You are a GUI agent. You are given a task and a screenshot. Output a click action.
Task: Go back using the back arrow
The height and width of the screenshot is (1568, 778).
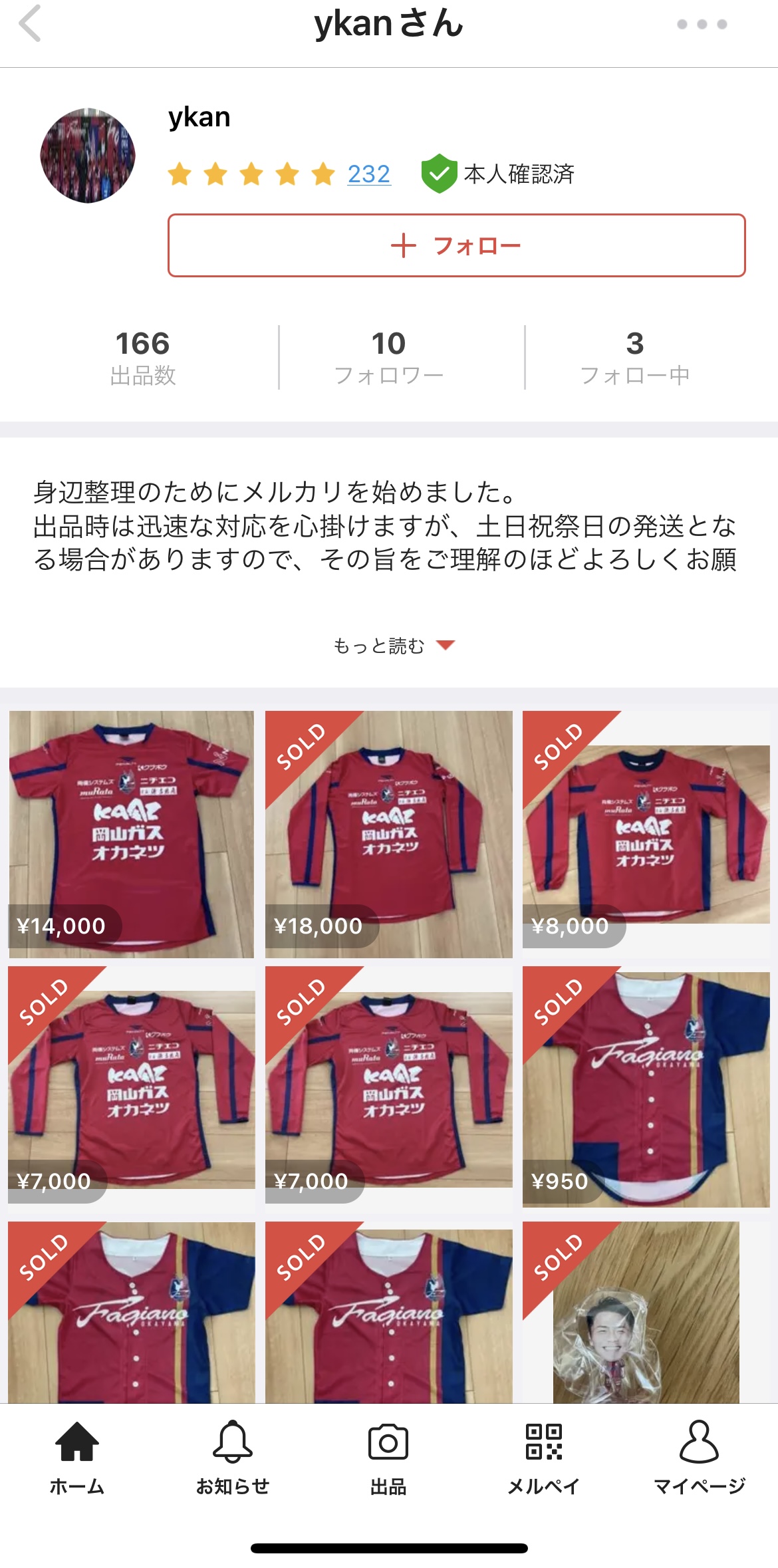click(30, 24)
